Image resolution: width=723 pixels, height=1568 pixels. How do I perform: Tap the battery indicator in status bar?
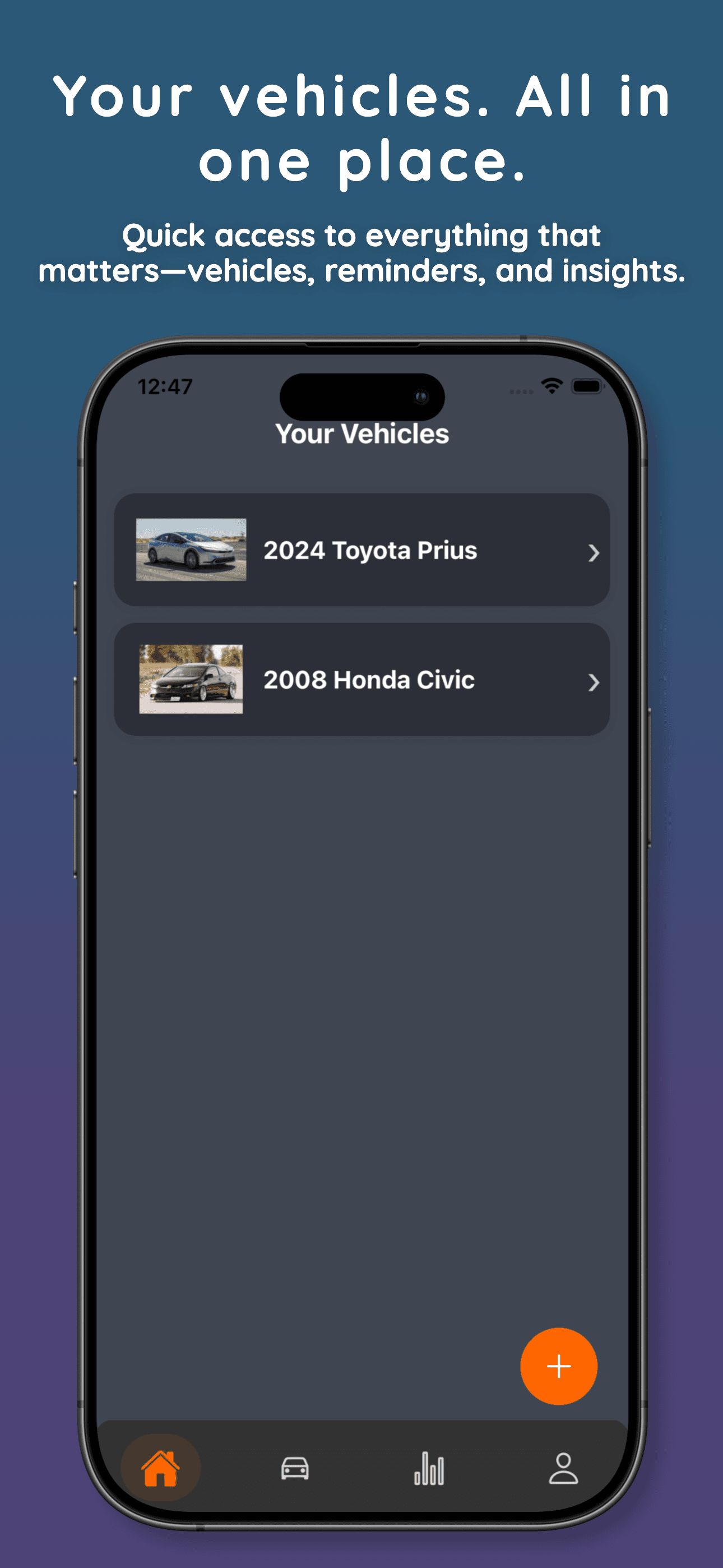pyautogui.click(x=586, y=387)
